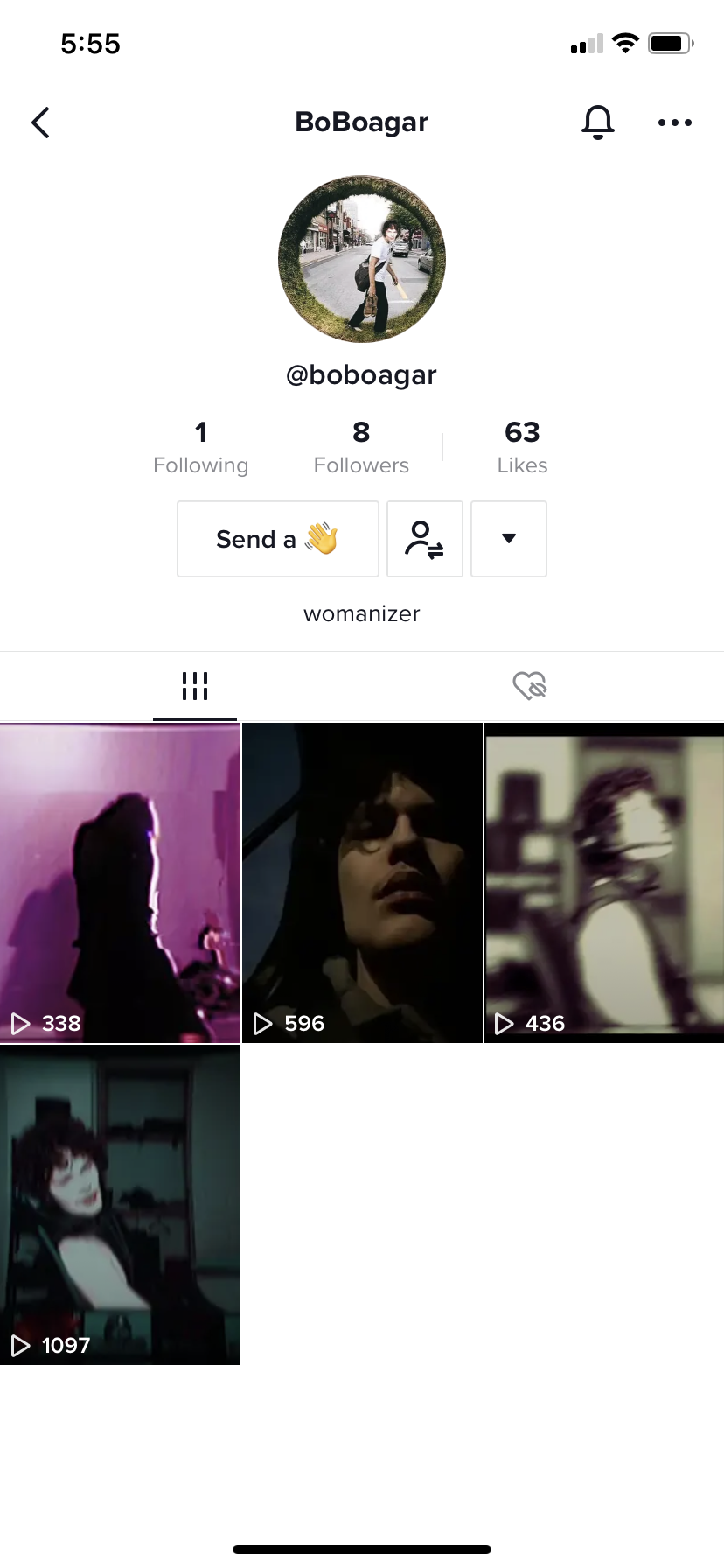Screen dimensions: 724x1568
Task: Go back using the top-left arrow
Action: (x=40, y=122)
